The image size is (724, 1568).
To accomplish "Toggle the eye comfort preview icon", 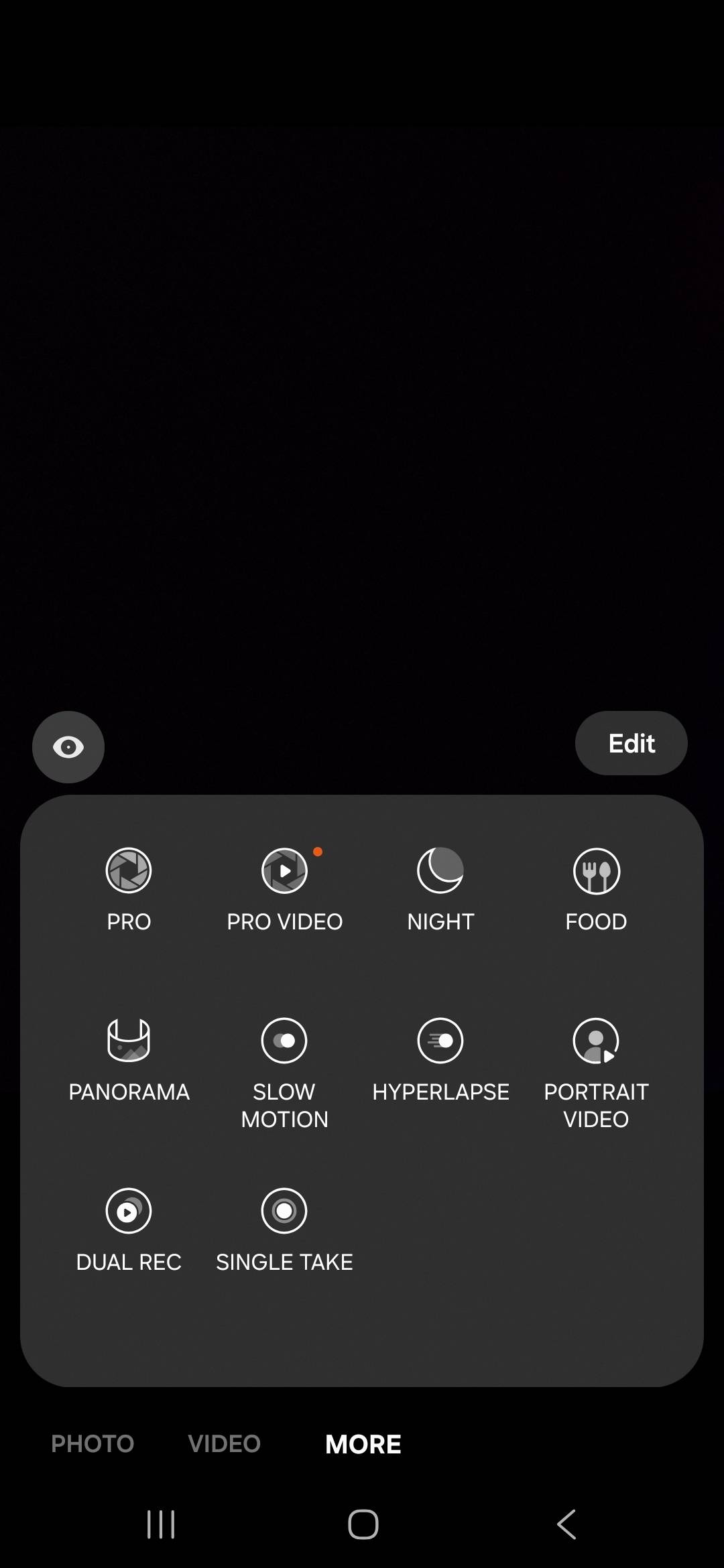I will coord(68,746).
